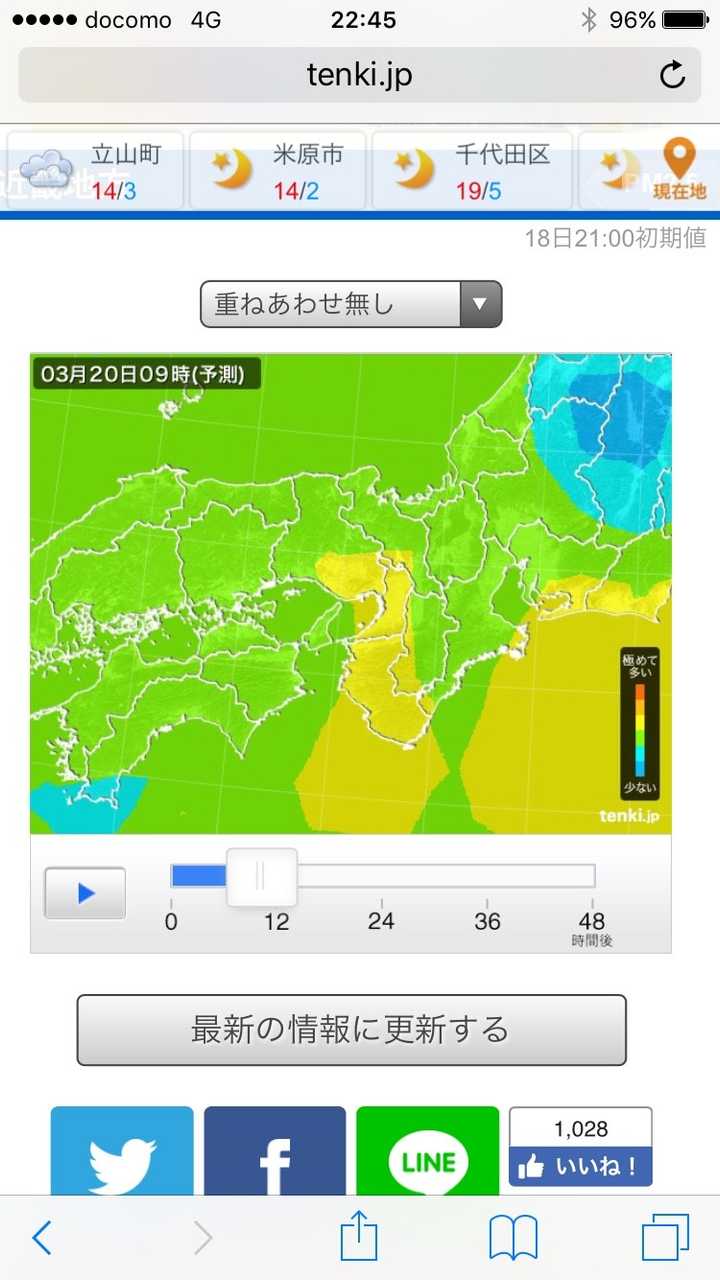Go back in Safari
The height and width of the screenshot is (1280, 720).
(x=42, y=1238)
